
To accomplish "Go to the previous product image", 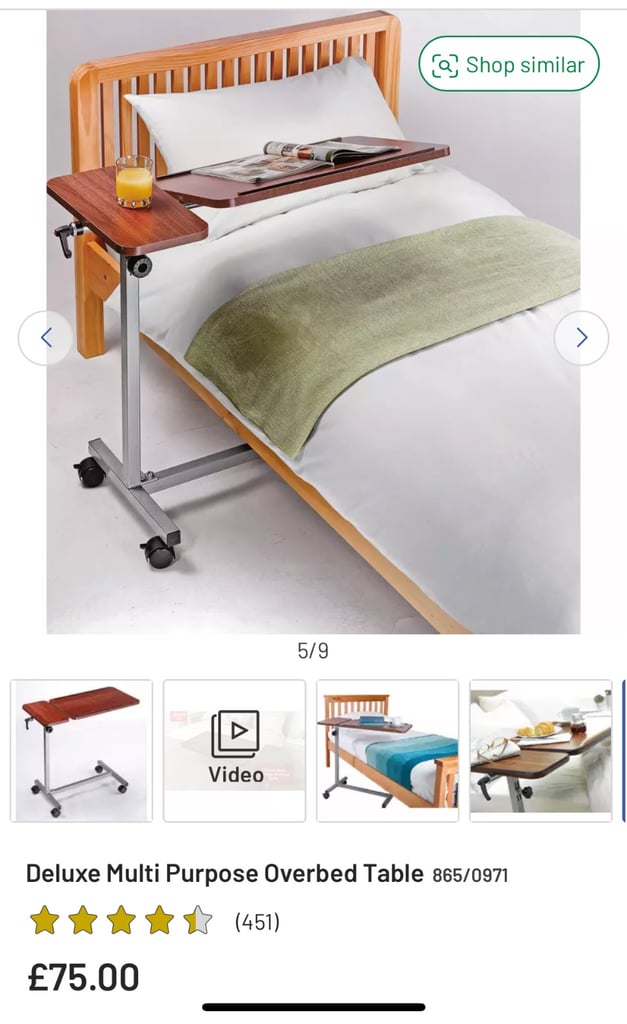I will coord(46,338).
